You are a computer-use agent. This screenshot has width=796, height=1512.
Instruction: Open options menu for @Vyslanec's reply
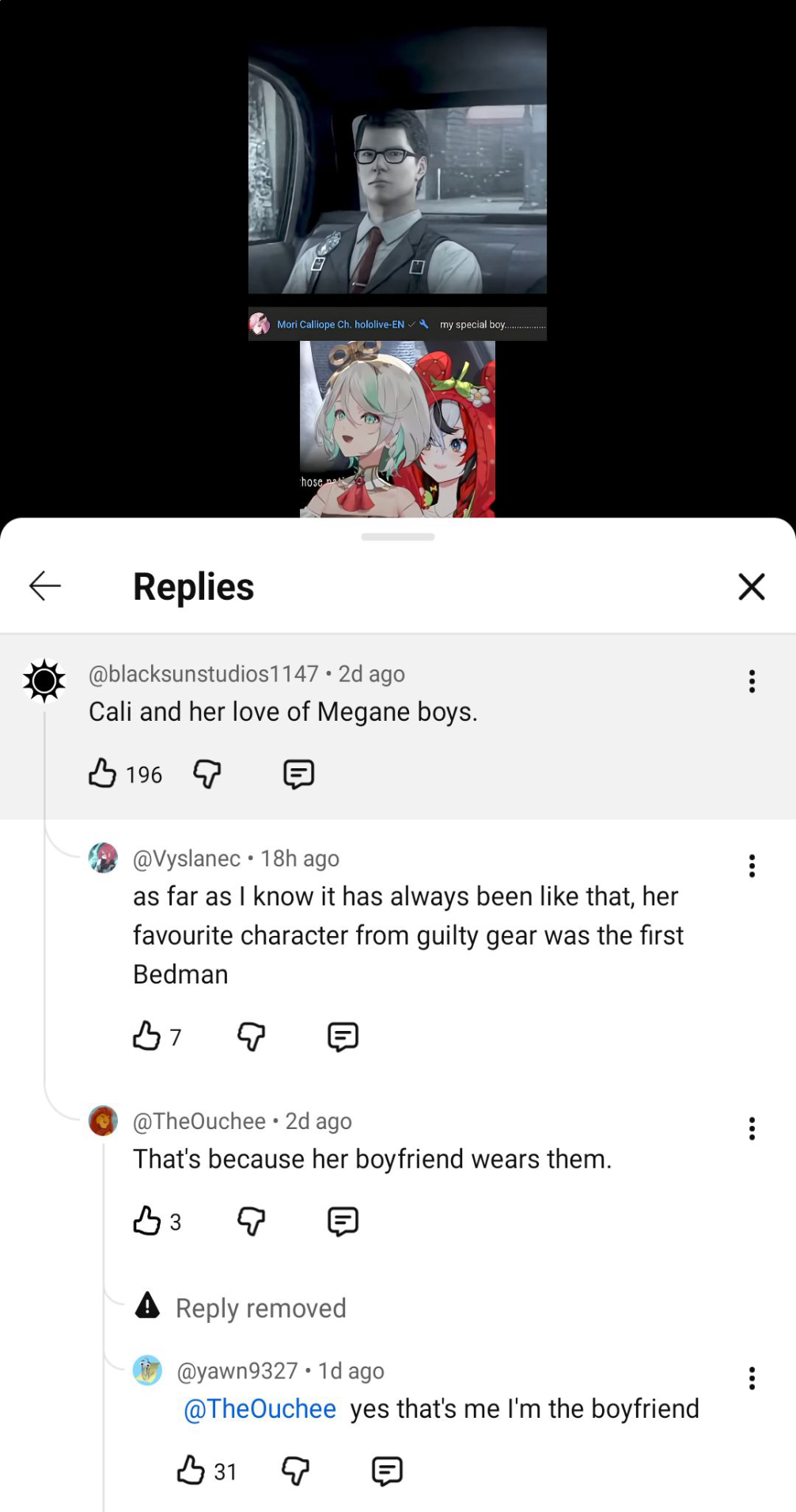(x=752, y=866)
